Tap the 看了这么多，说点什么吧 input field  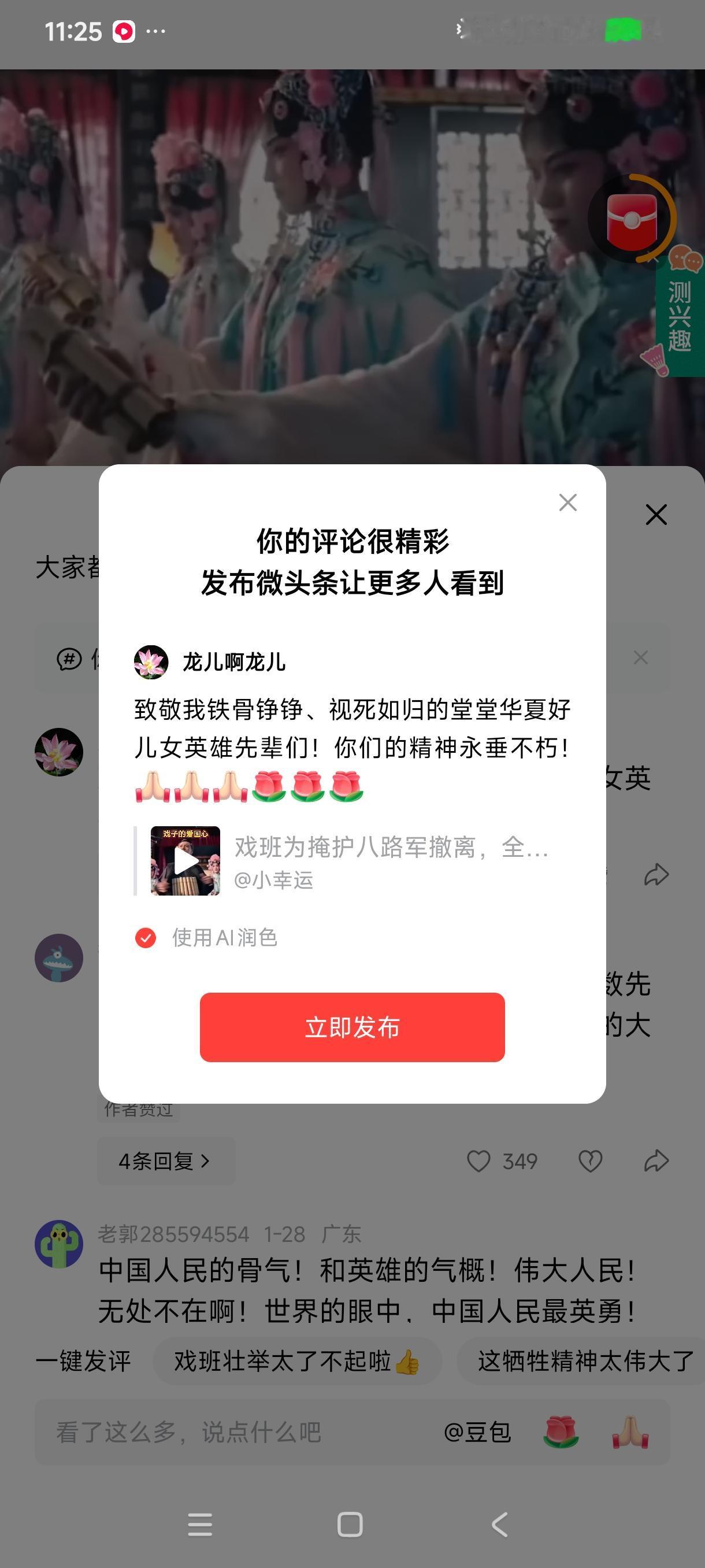click(x=188, y=1433)
